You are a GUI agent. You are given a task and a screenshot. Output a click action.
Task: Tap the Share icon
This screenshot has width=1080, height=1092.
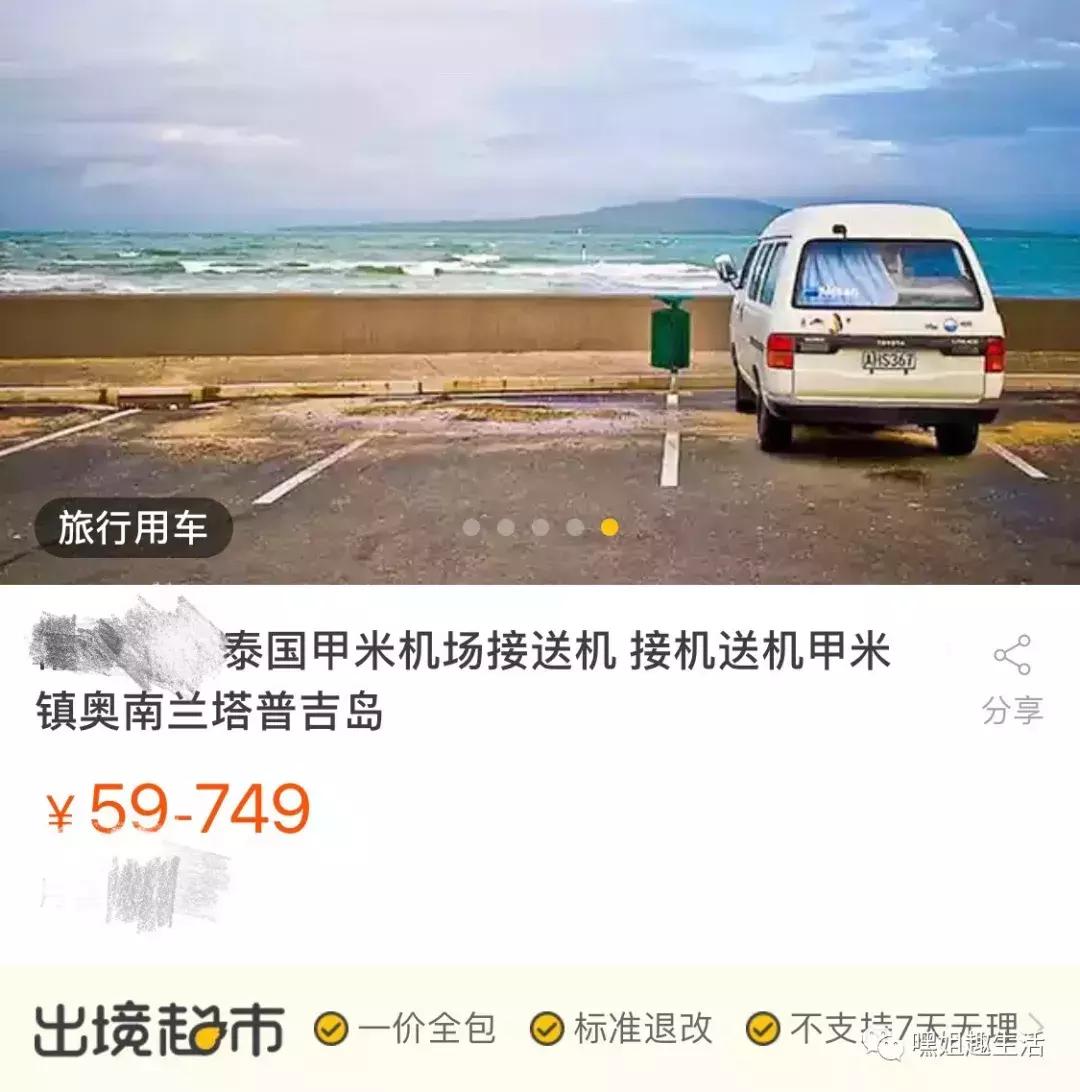(x=1012, y=652)
